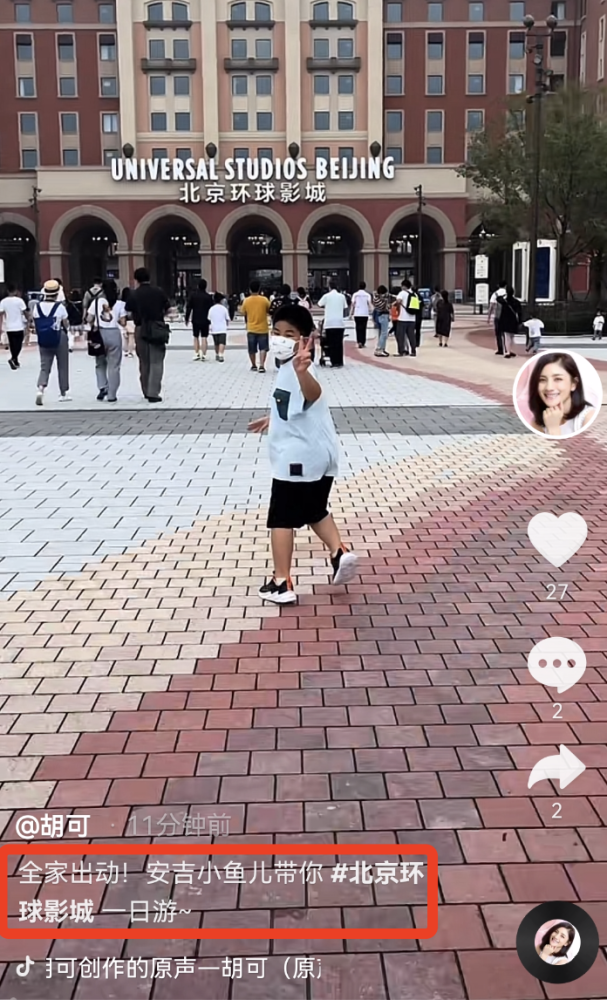Open the comments bubble
The image size is (607, 1000).
[x=557, y=663]
